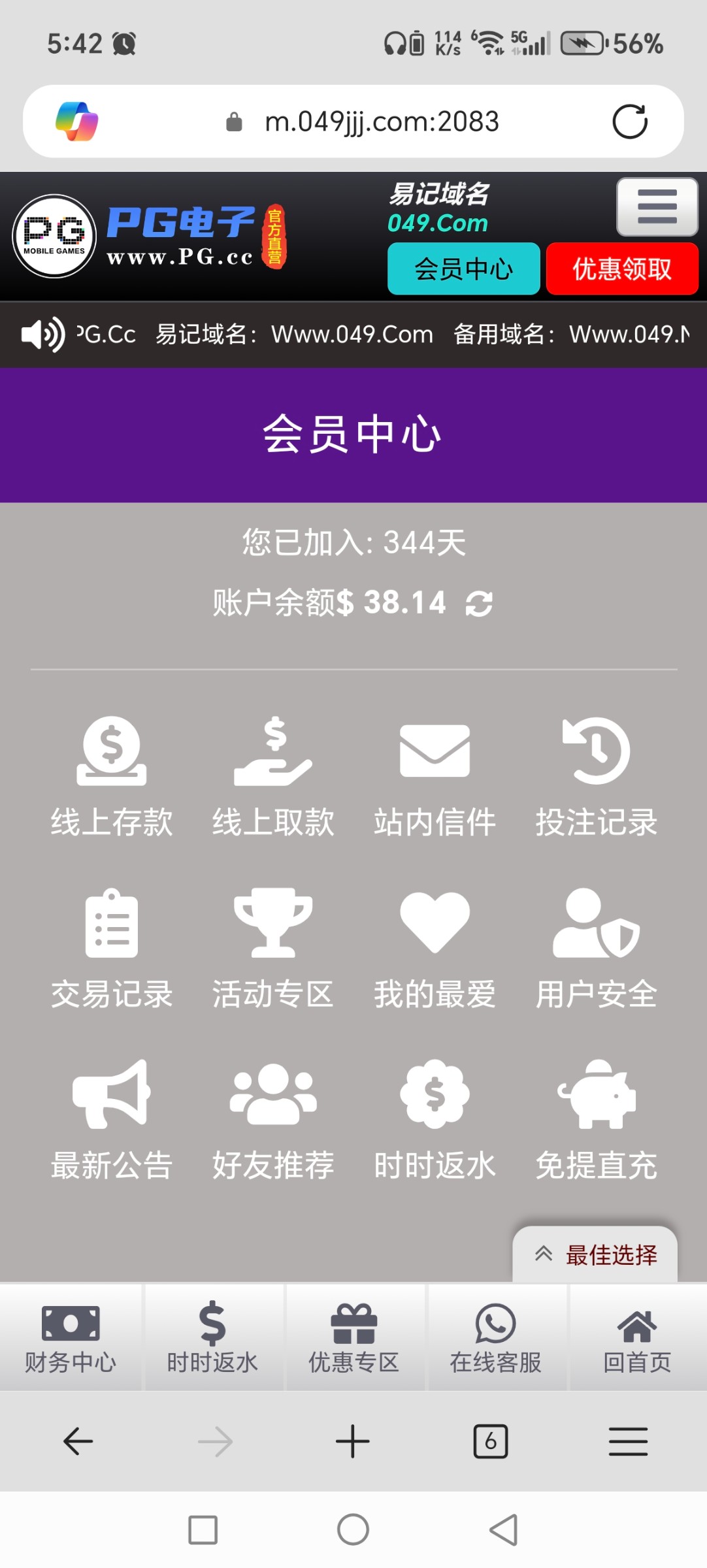Open the hamburger menu in site header
The image size is (707, 1568).
pyautogui.click(x=657, y=206)
